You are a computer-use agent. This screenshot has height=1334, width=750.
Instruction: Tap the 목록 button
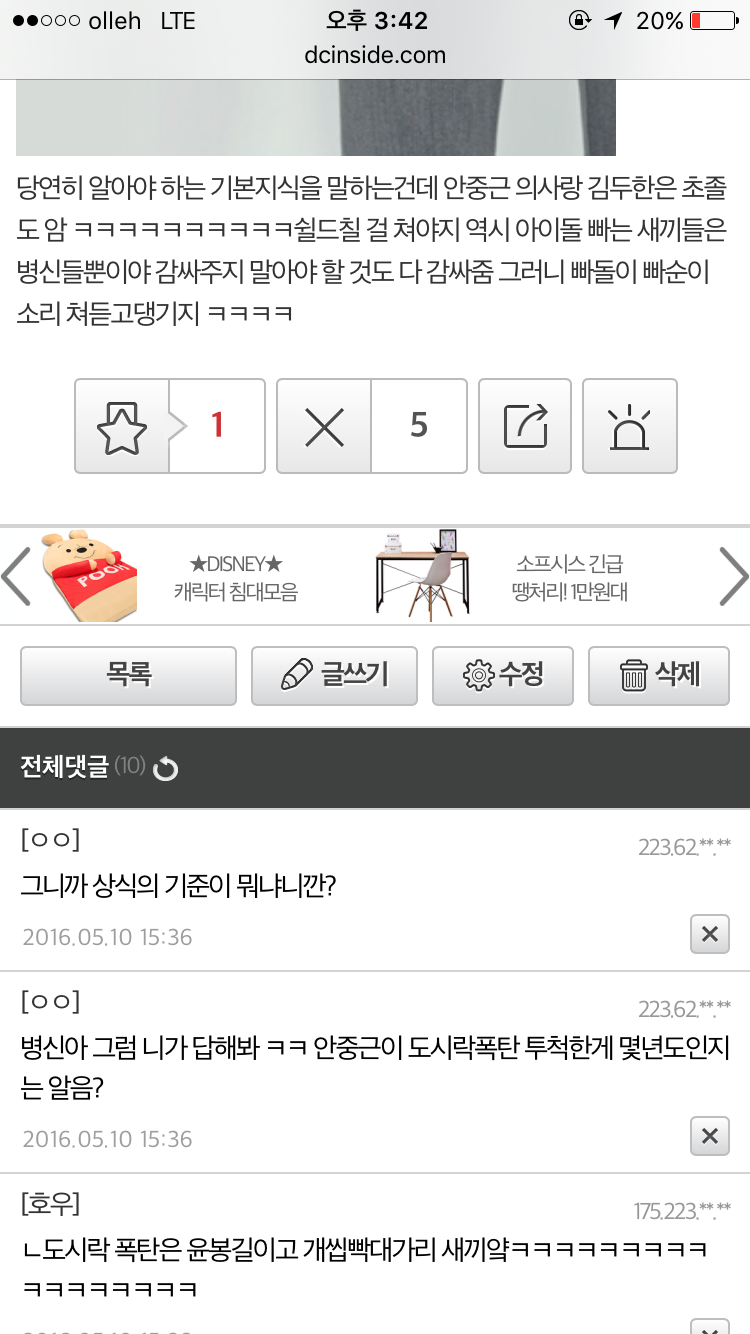[128, 676]
